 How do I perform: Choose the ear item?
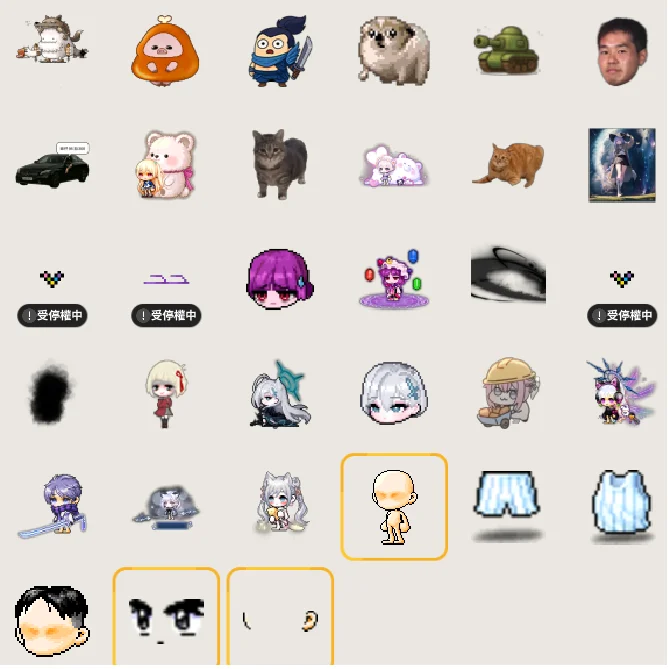[280, 618]
